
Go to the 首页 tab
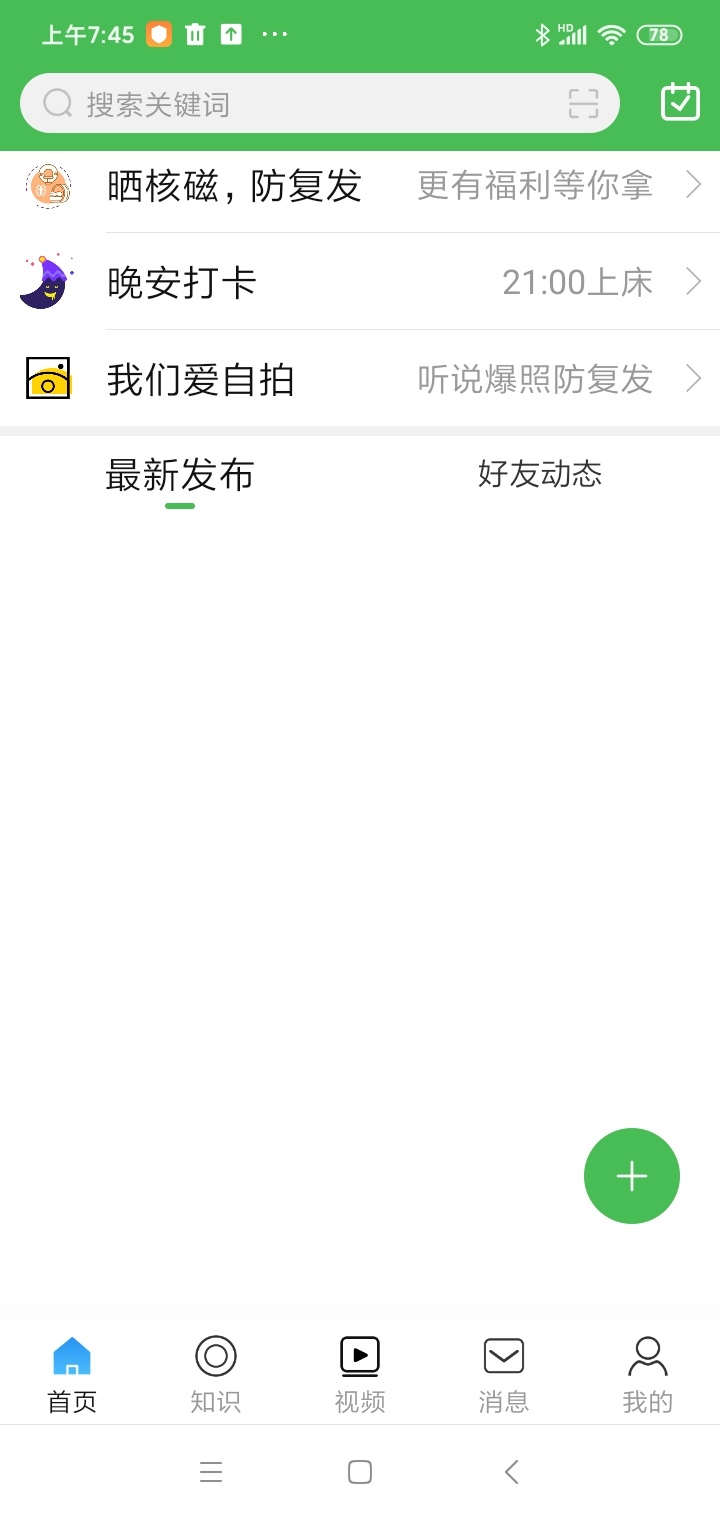(72, 1374)
